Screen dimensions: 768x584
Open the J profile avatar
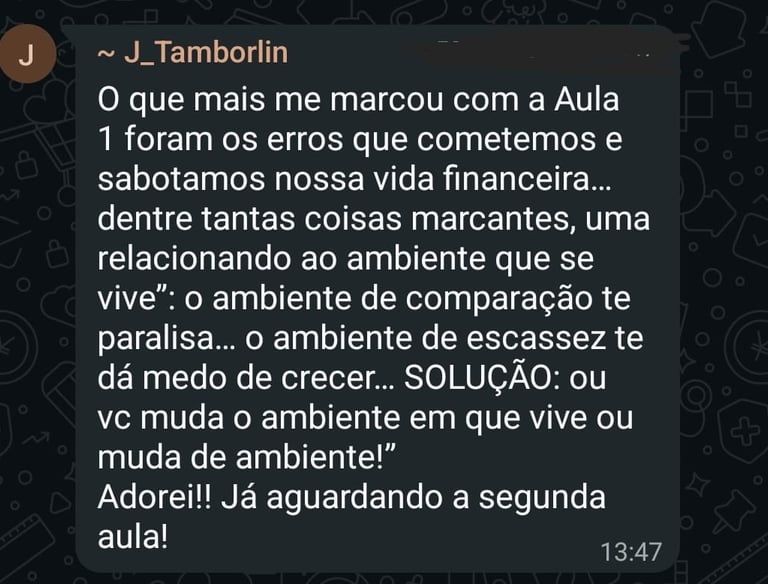(26, 56)
